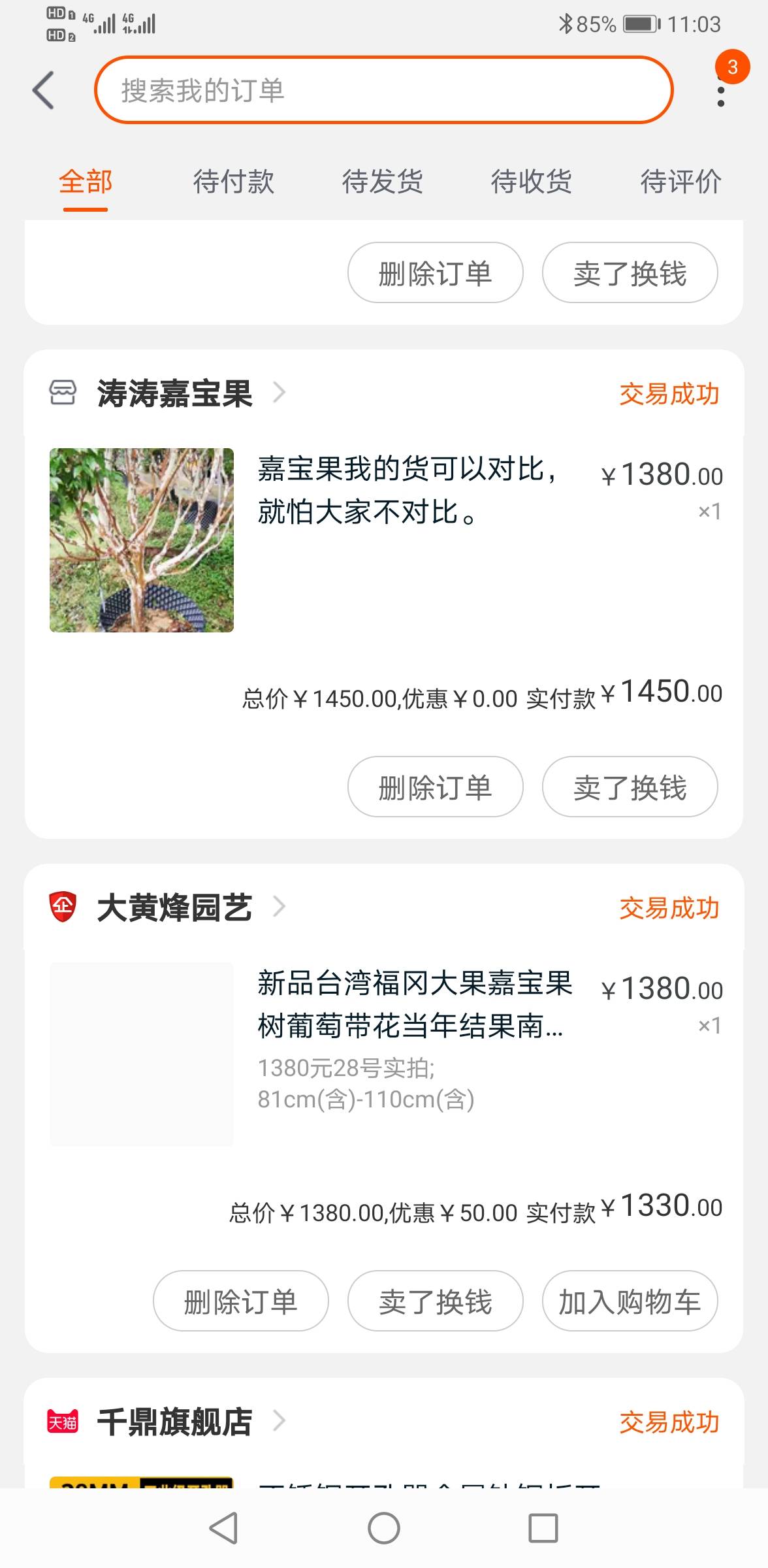
Task: Open the 千鼎旗舰店 shop page
Action: [x=174, y=1422]
